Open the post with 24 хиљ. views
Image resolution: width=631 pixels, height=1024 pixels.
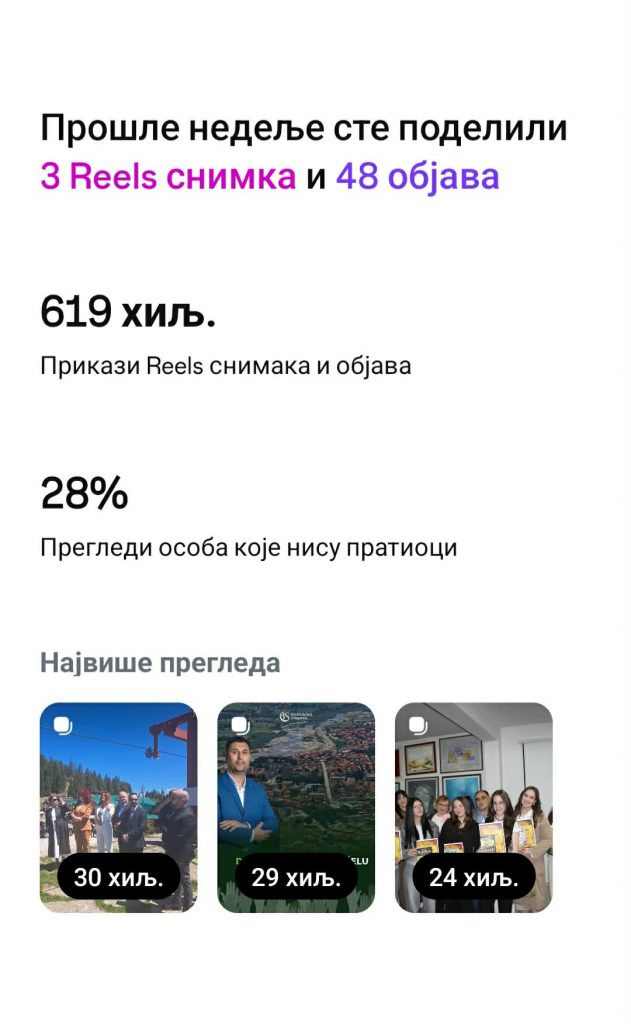[x=474, y=807]
